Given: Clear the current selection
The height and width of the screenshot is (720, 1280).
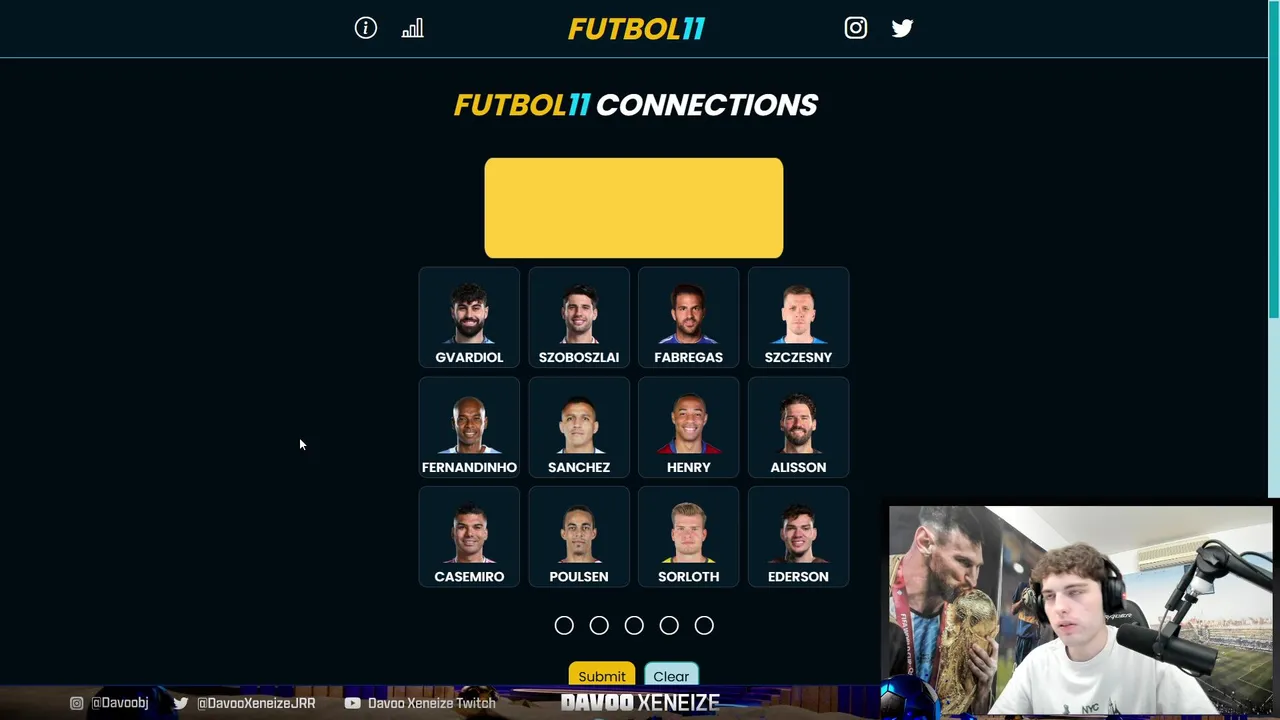Looking at the screenshot, I should 671,675.
